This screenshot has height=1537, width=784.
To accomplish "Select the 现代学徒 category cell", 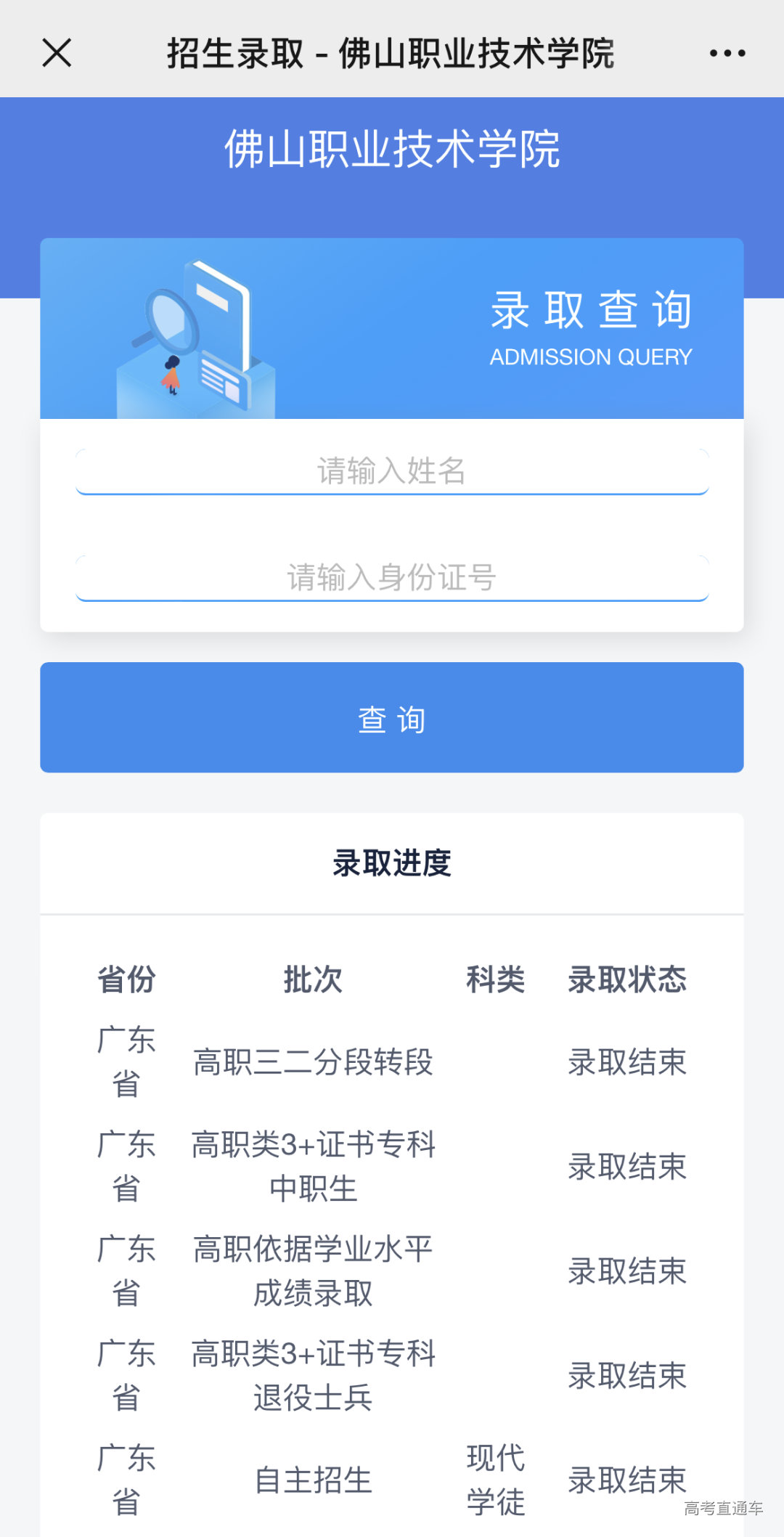I will (496, 1481).
